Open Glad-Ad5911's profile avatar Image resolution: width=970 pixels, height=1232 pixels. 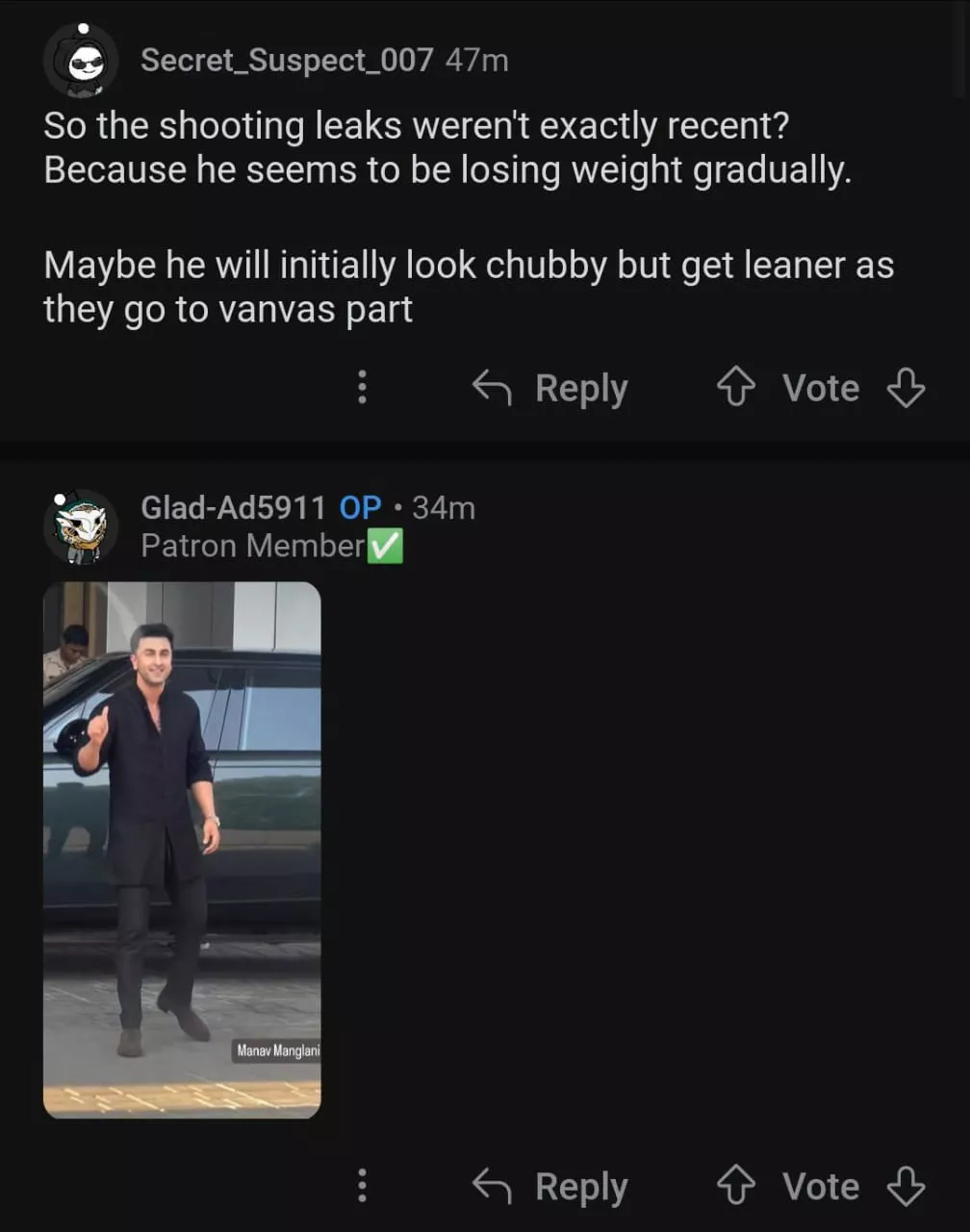pos(81,526)
